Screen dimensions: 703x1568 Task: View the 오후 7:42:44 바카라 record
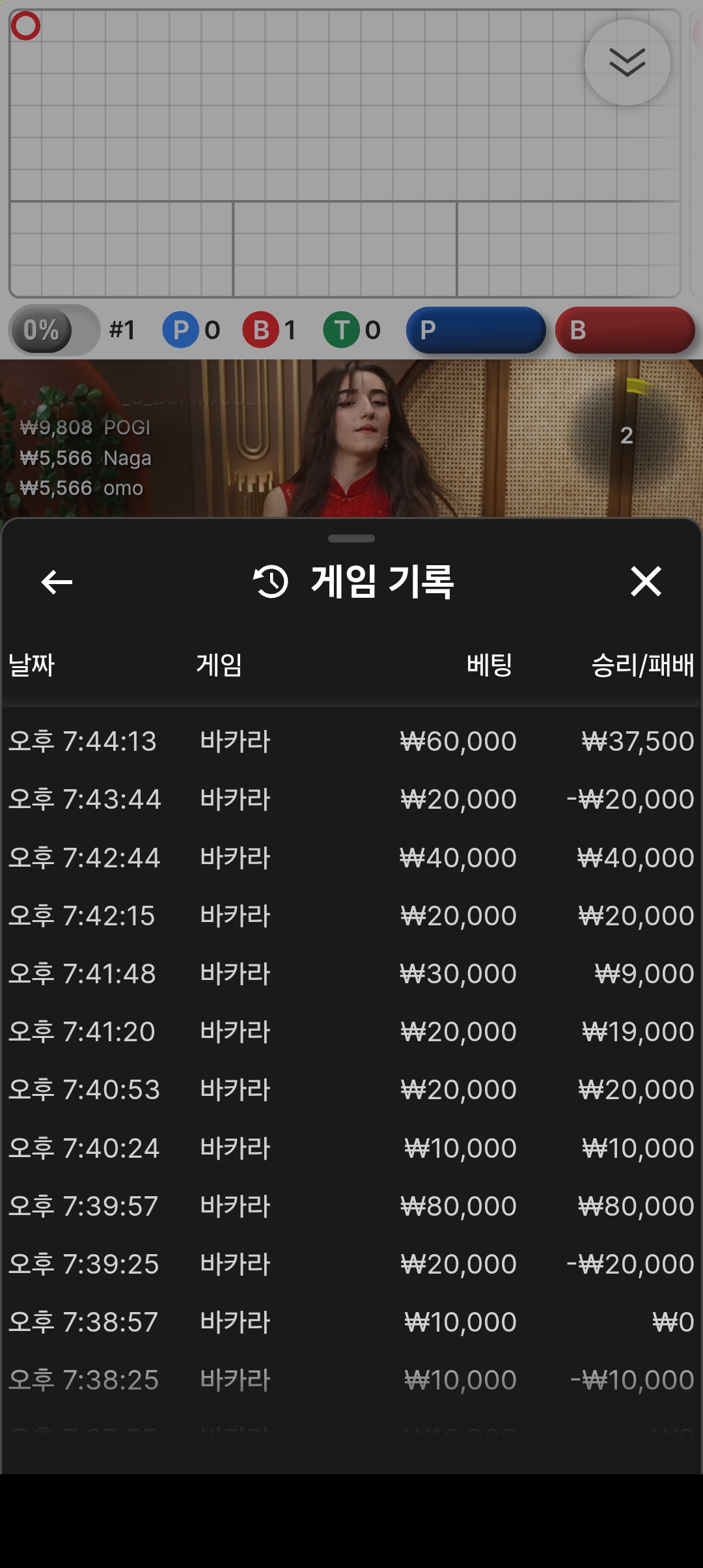351,858
